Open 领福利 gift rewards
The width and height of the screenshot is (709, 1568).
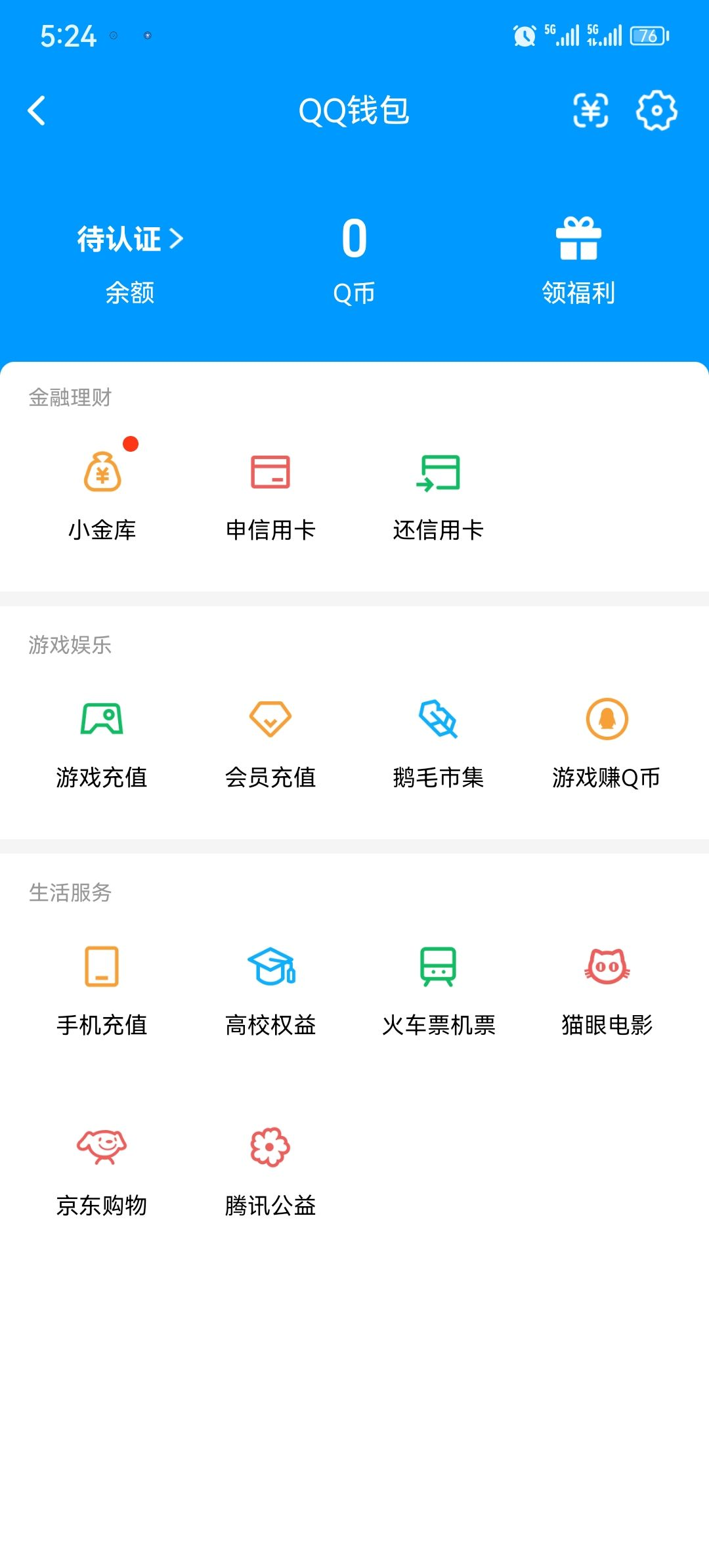(578, 259)
